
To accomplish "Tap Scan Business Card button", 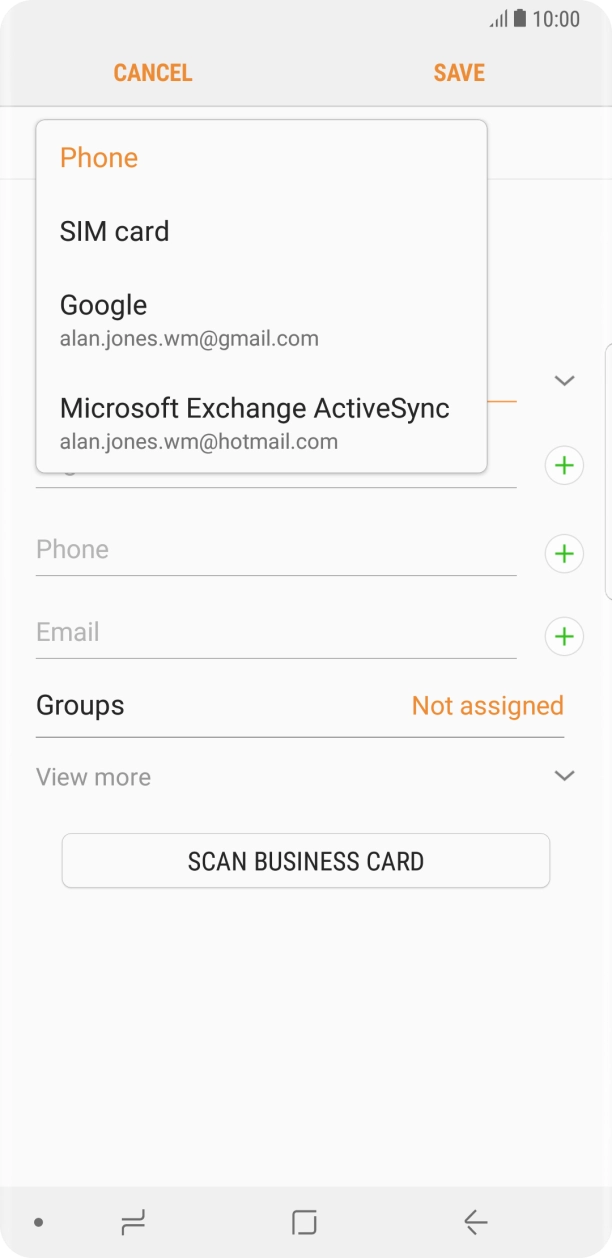I will 306,861.
